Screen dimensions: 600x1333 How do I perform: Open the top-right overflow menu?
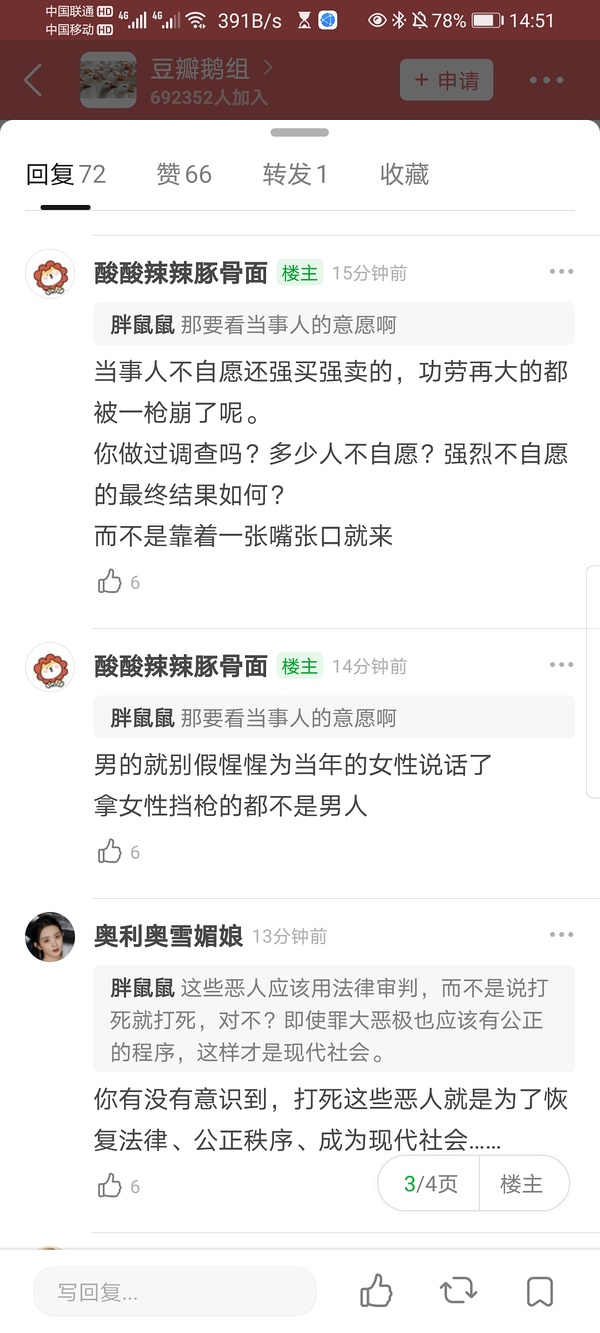(546, 80)
